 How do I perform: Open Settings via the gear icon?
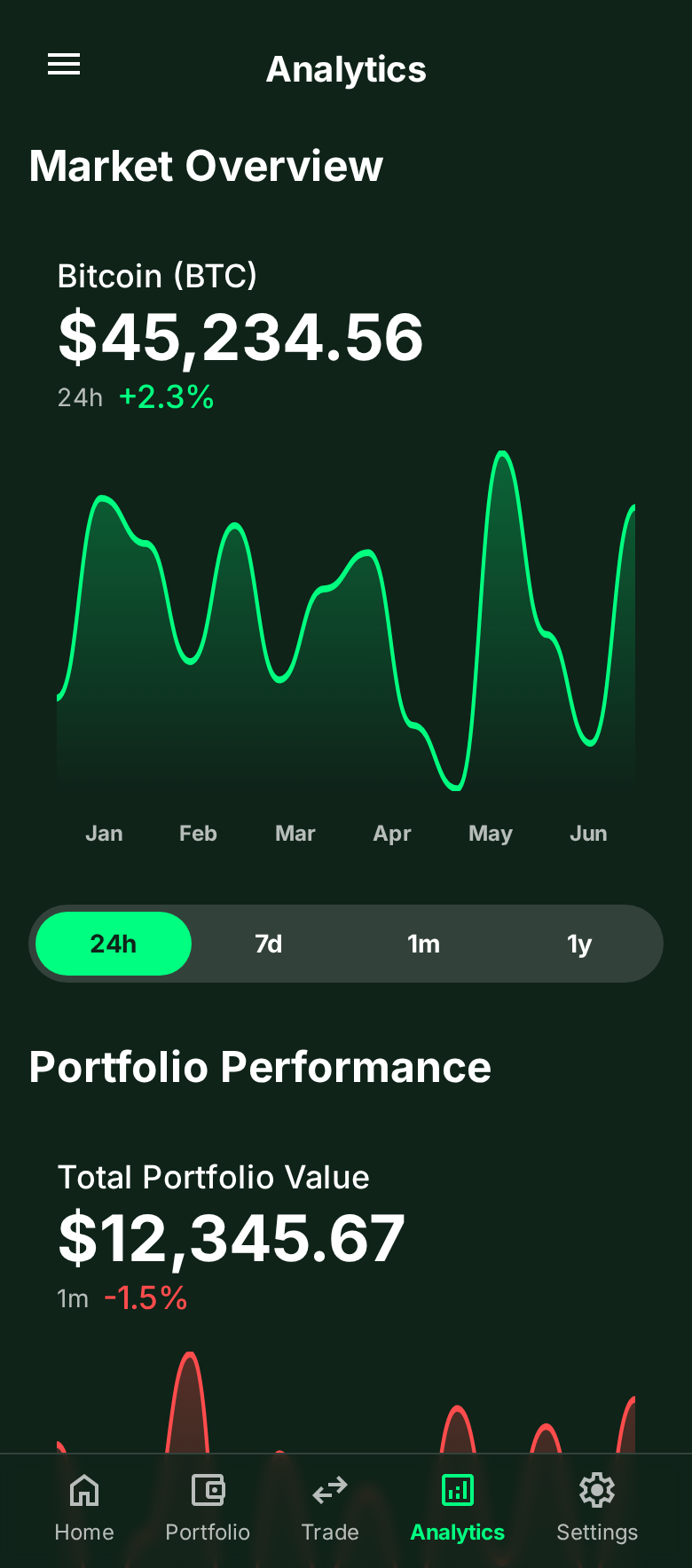click(x=596, y=1490)
